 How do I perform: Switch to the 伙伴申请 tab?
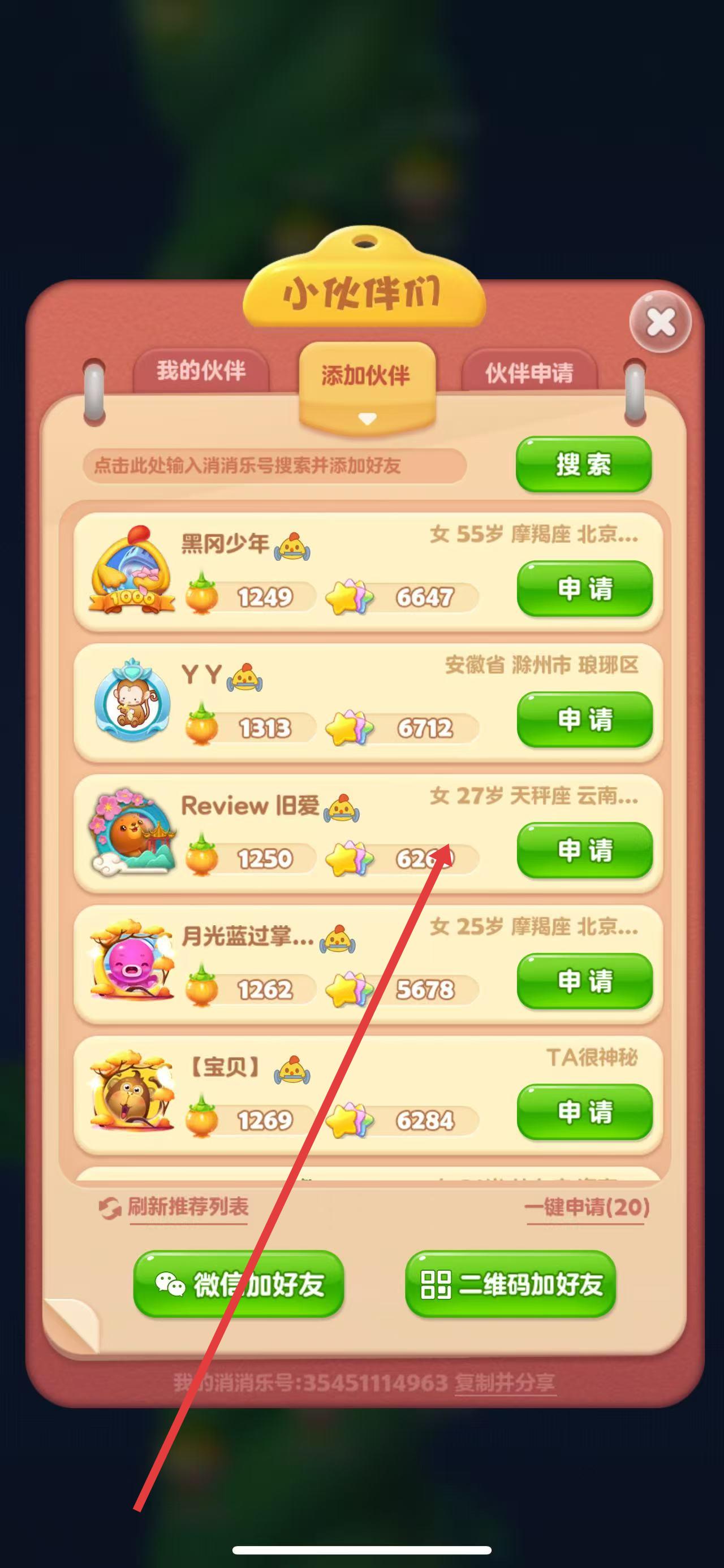click(529, 372)
